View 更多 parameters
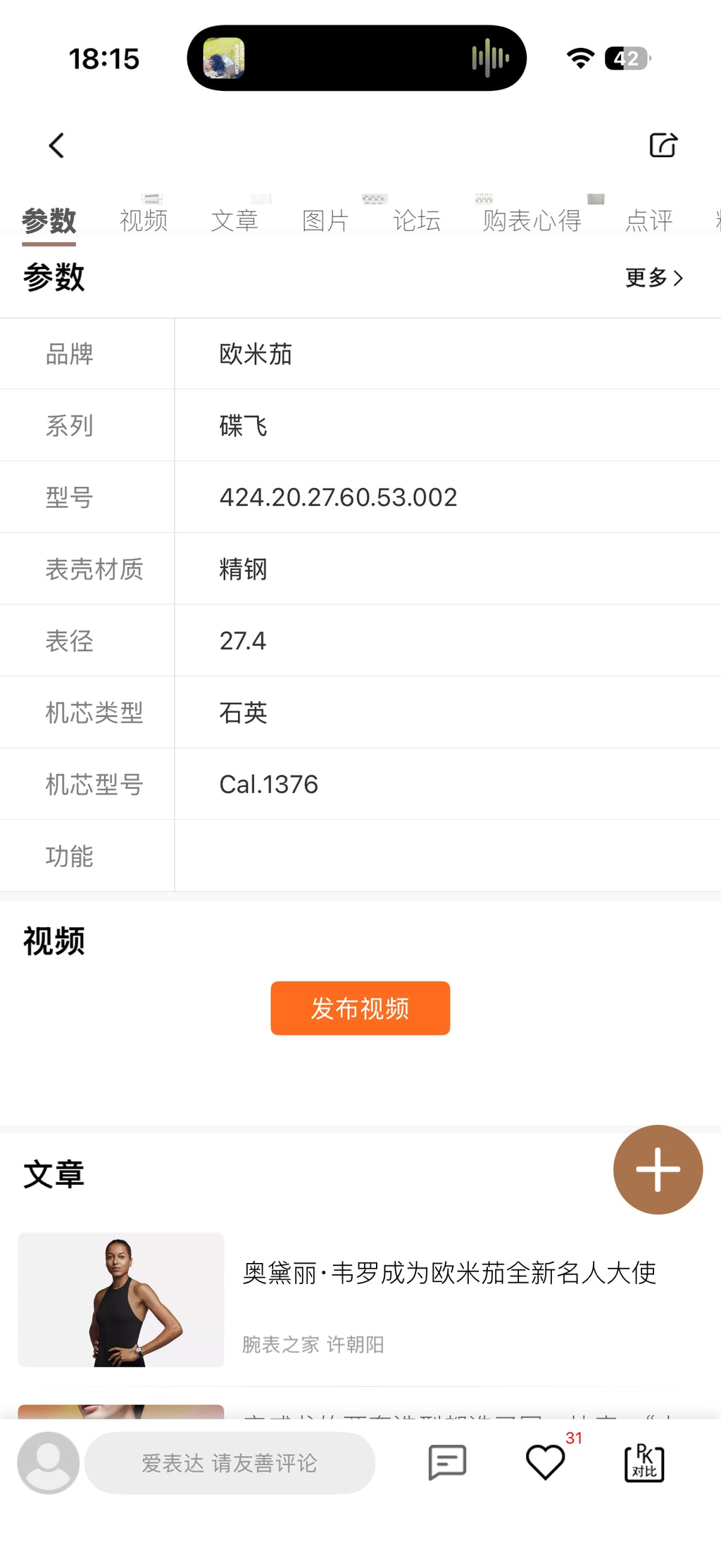Viewport: 721px width, 1568px height. (654, 278)
